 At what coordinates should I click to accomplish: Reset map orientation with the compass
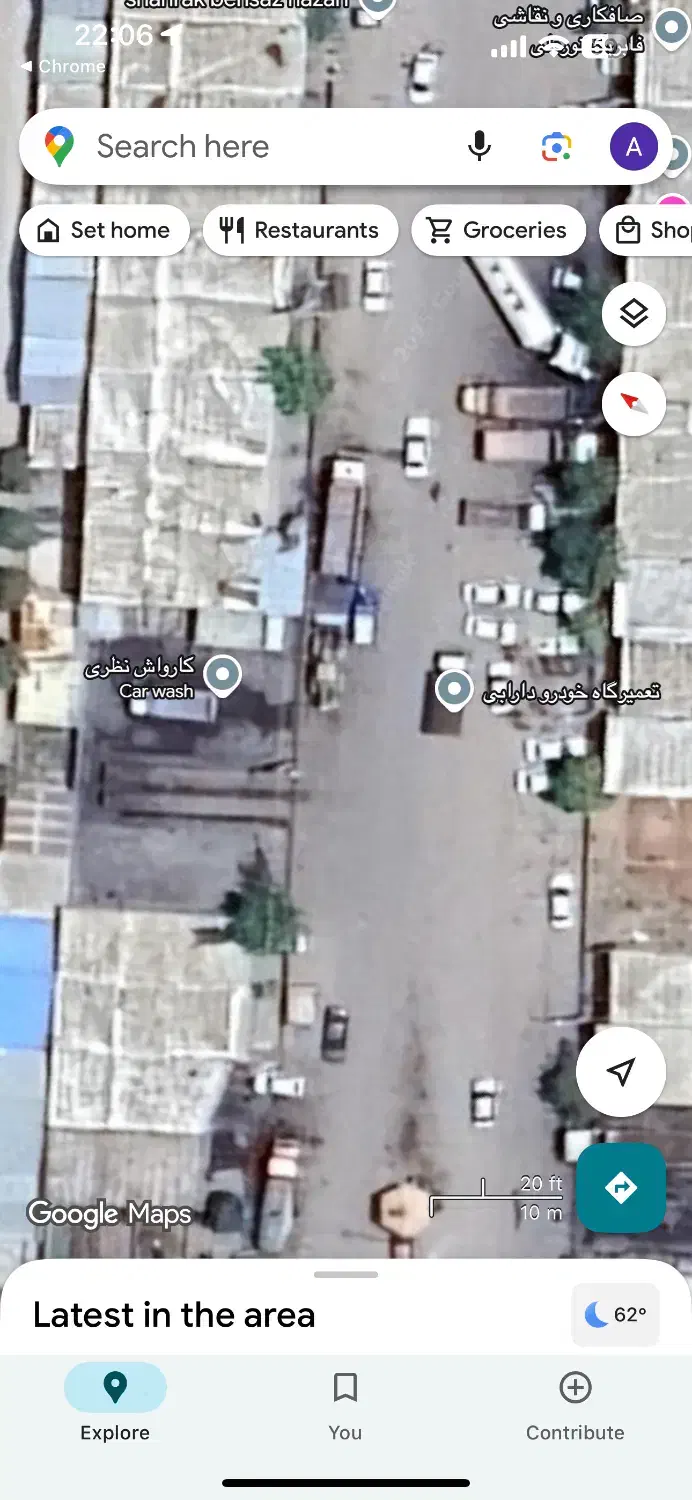pyautogui.click(x=634, y=402)
